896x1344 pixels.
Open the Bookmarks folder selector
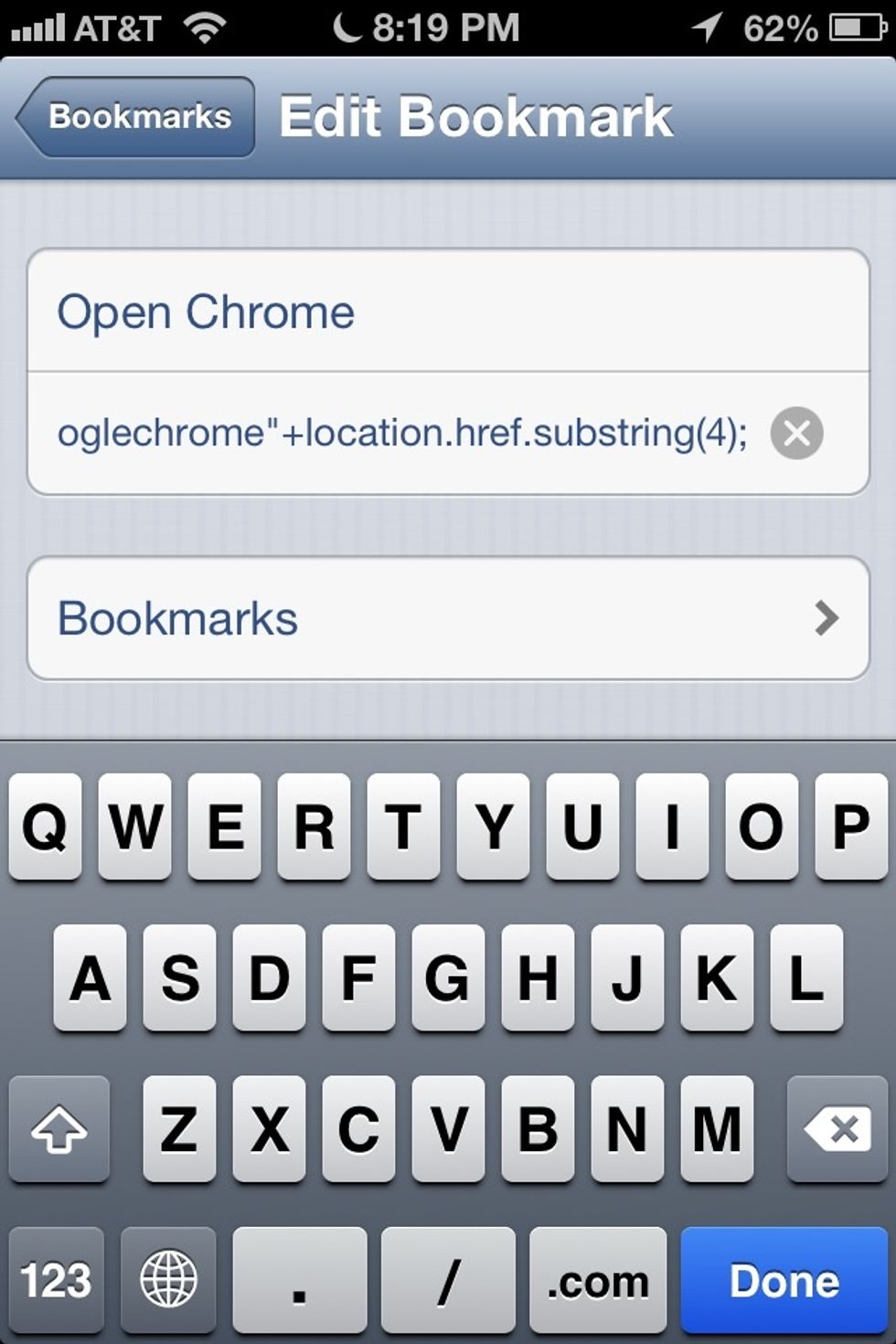click(448, 618)
